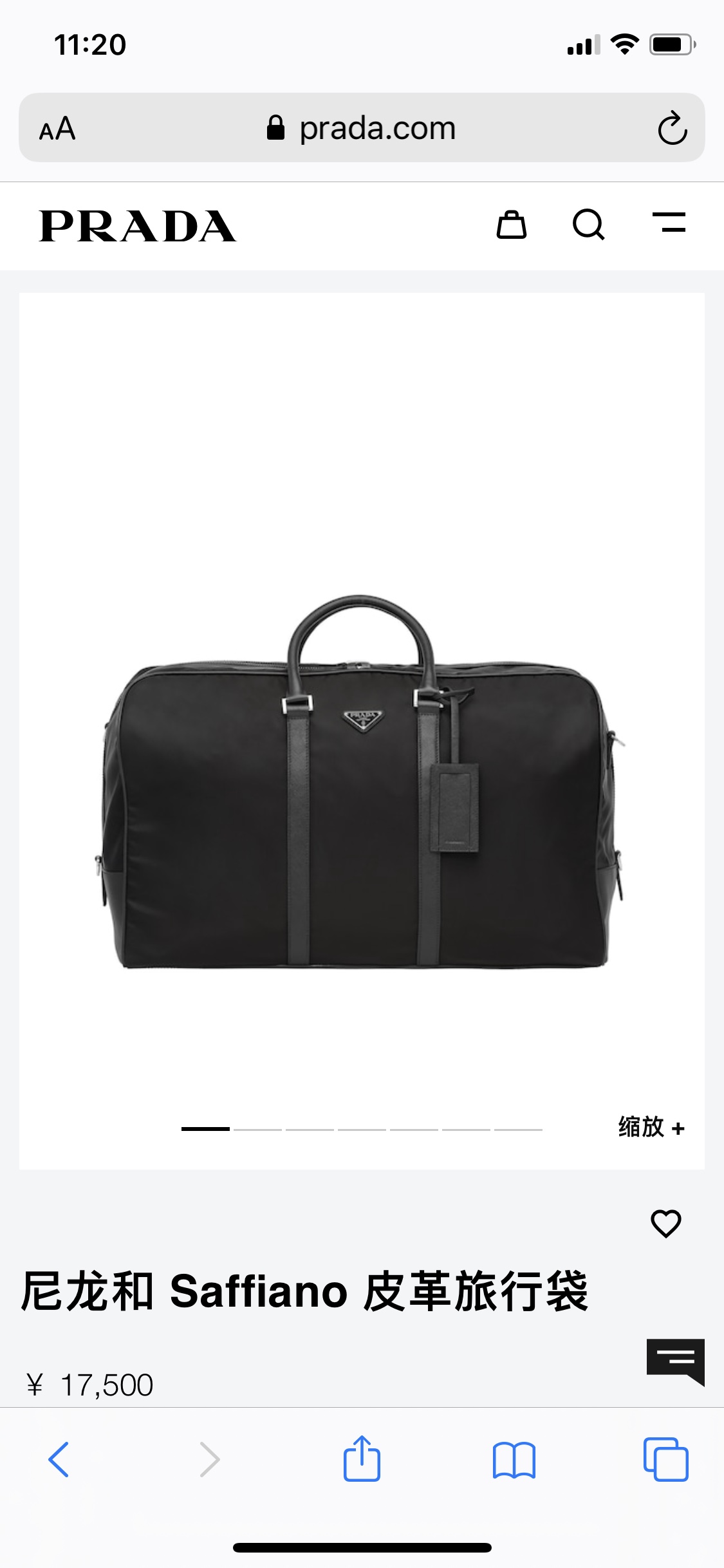Show all open Safari tabs
Viewport: 724px width, 1568px height.
(665, 1460)
